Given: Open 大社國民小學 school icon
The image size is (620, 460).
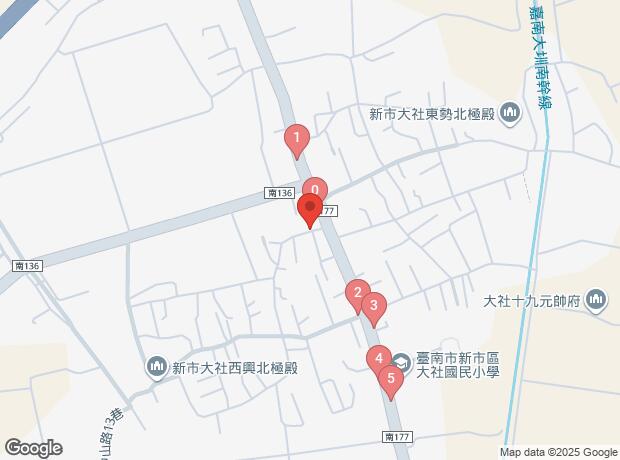Looking at the screenshot, I should (x=401, y=361).
